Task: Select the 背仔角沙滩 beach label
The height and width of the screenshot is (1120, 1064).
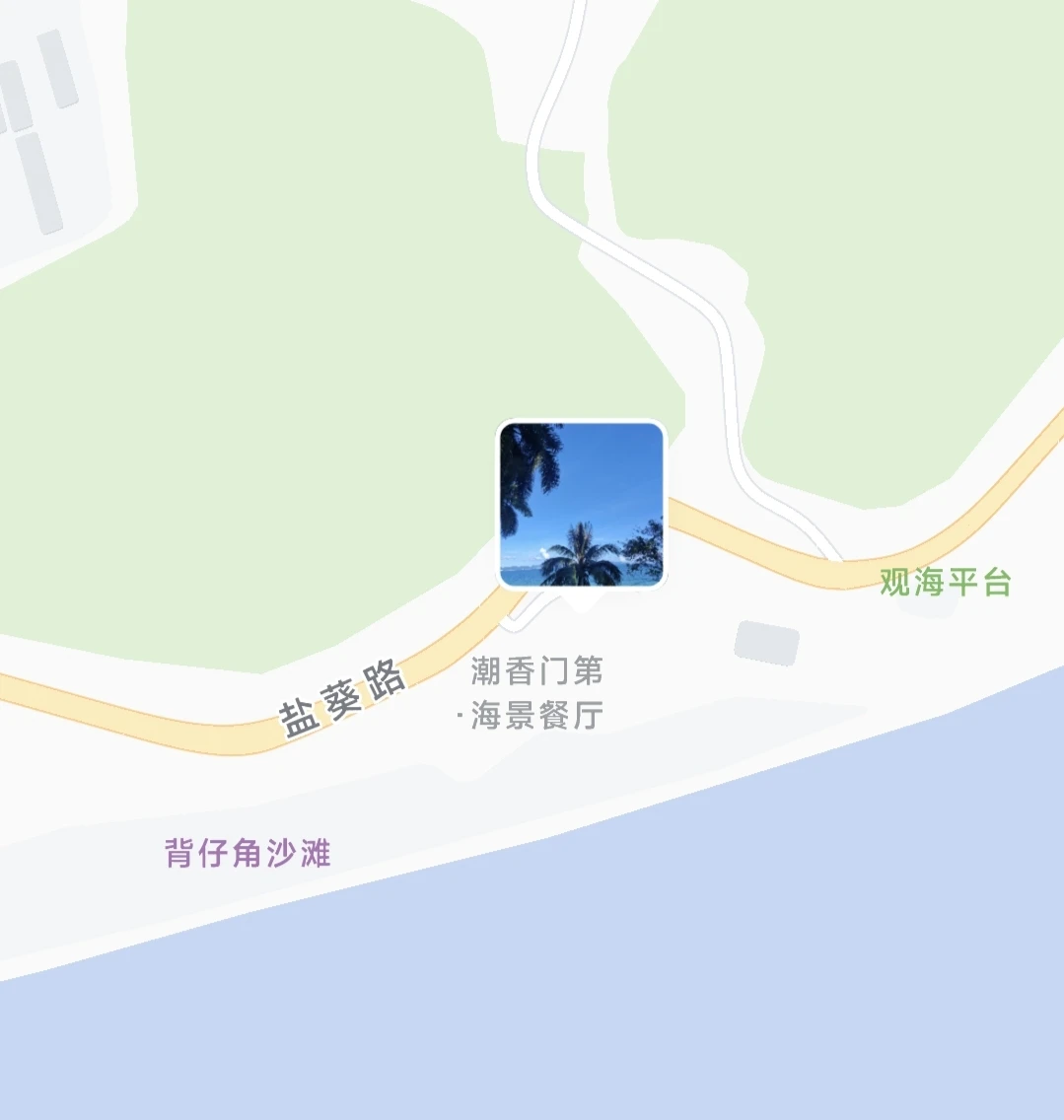Action: [248, 853]
